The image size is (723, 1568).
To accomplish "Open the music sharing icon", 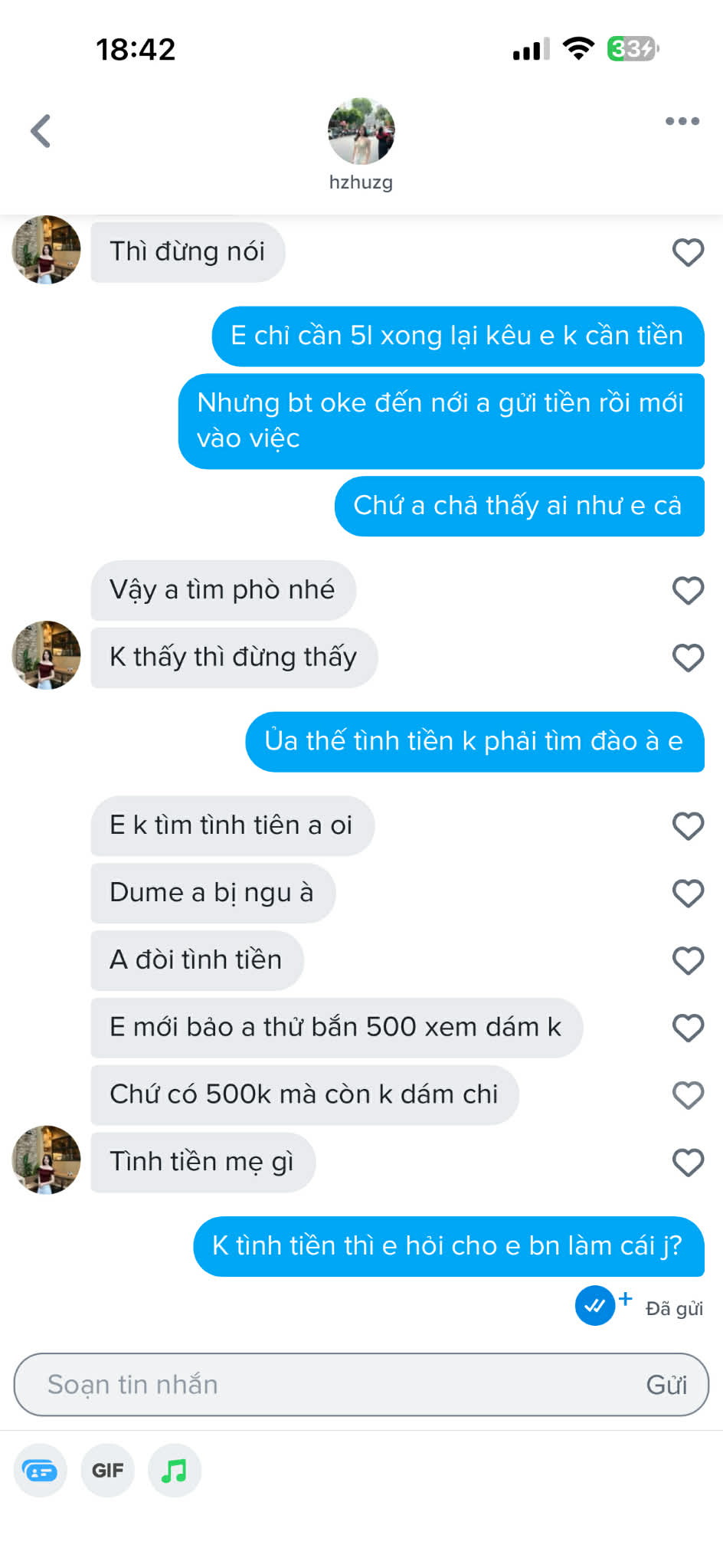I will (x=174, y=1471).
